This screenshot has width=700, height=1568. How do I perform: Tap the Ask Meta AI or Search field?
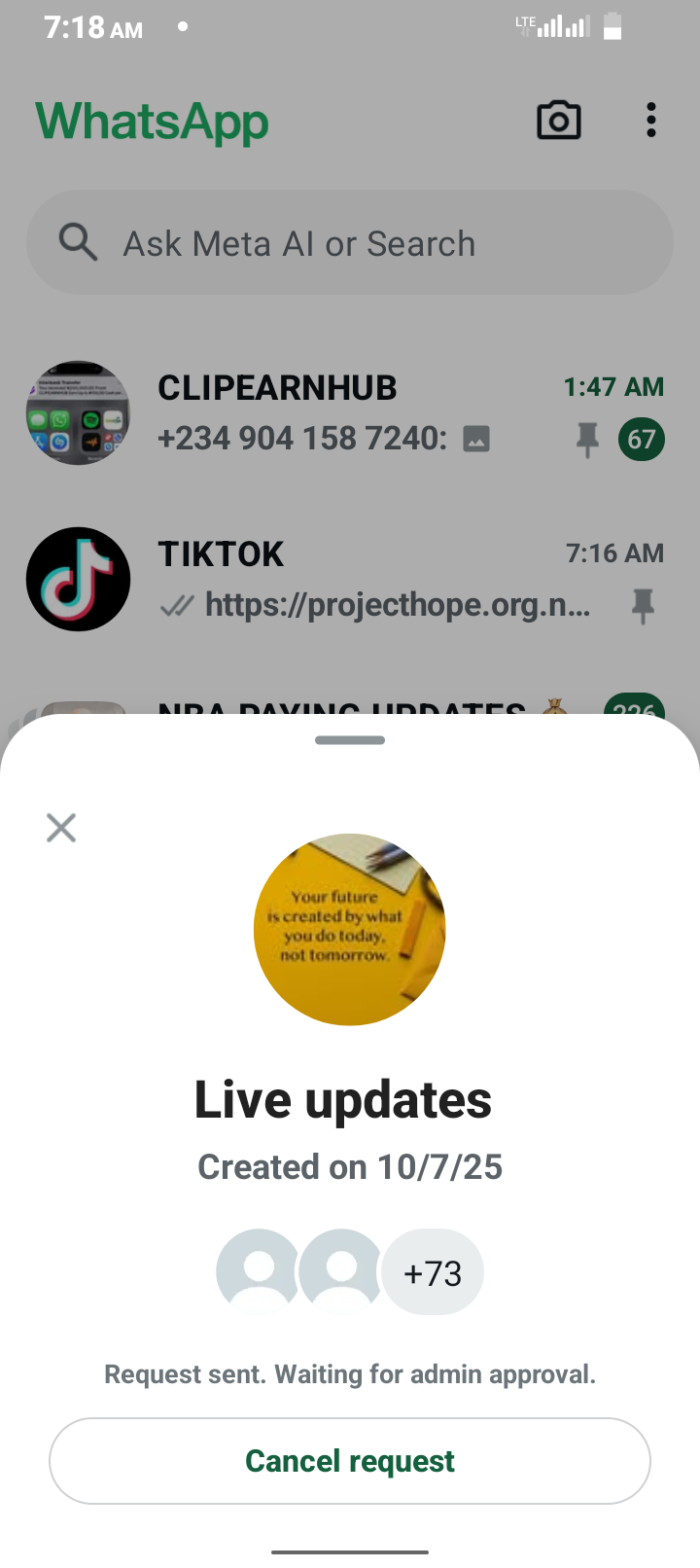point(350,243)
